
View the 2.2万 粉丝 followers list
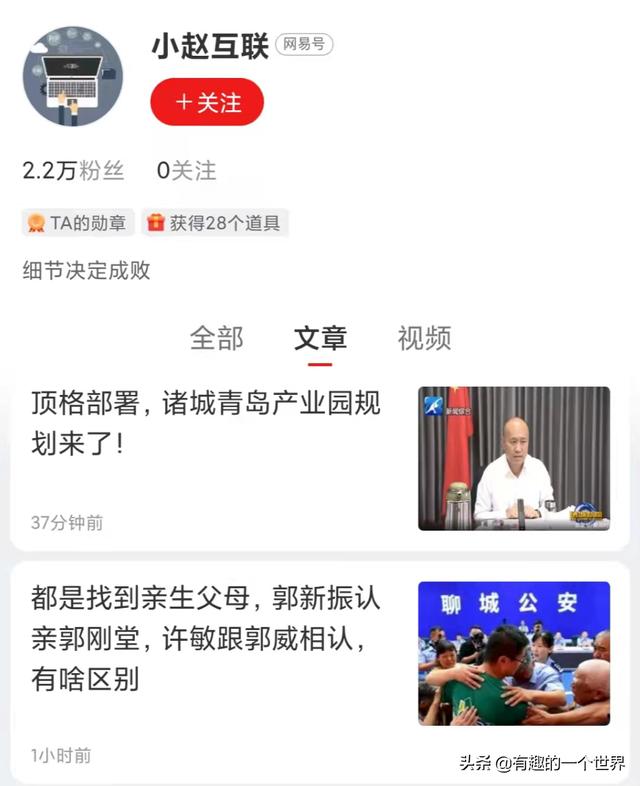click(73, 171)
